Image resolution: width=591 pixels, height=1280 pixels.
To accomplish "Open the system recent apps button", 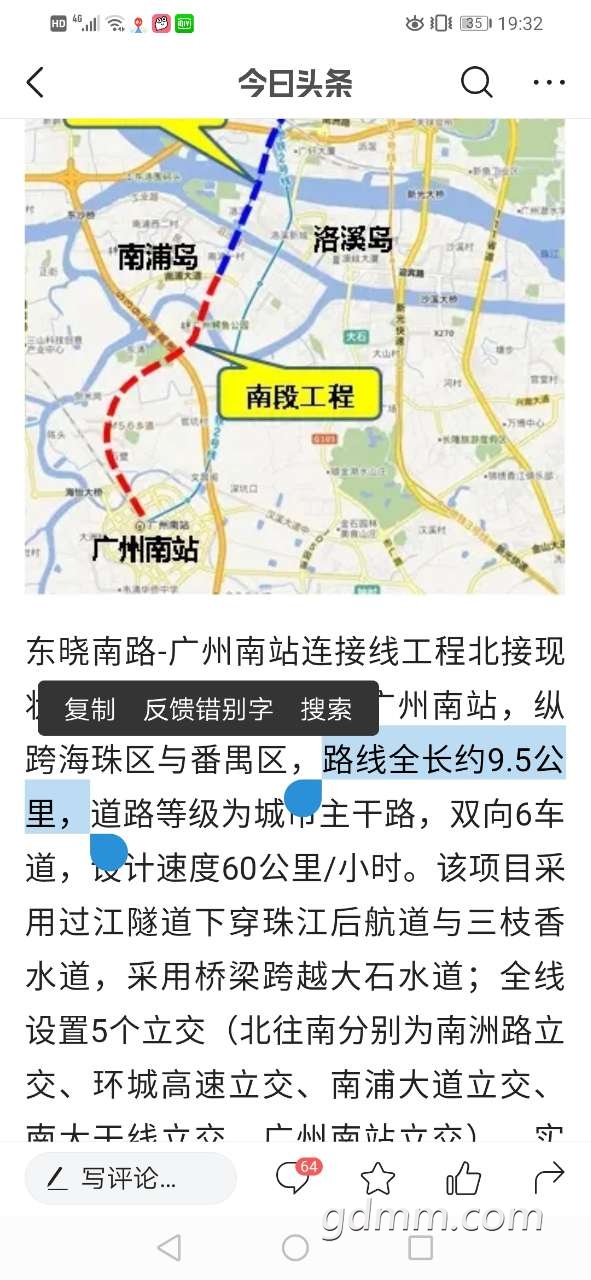I will click(x=421, y=1247).
